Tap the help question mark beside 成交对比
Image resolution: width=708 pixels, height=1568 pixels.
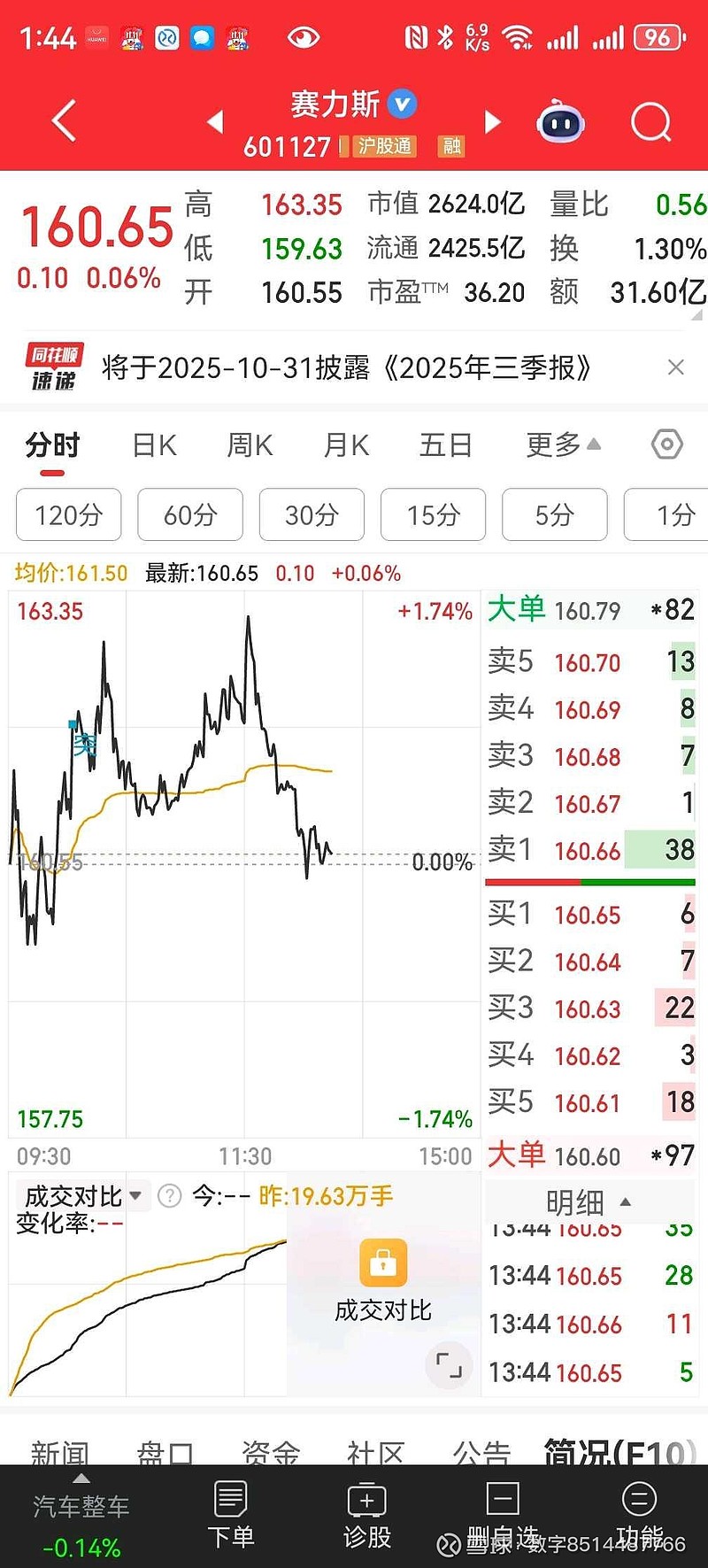point(168,1195)
